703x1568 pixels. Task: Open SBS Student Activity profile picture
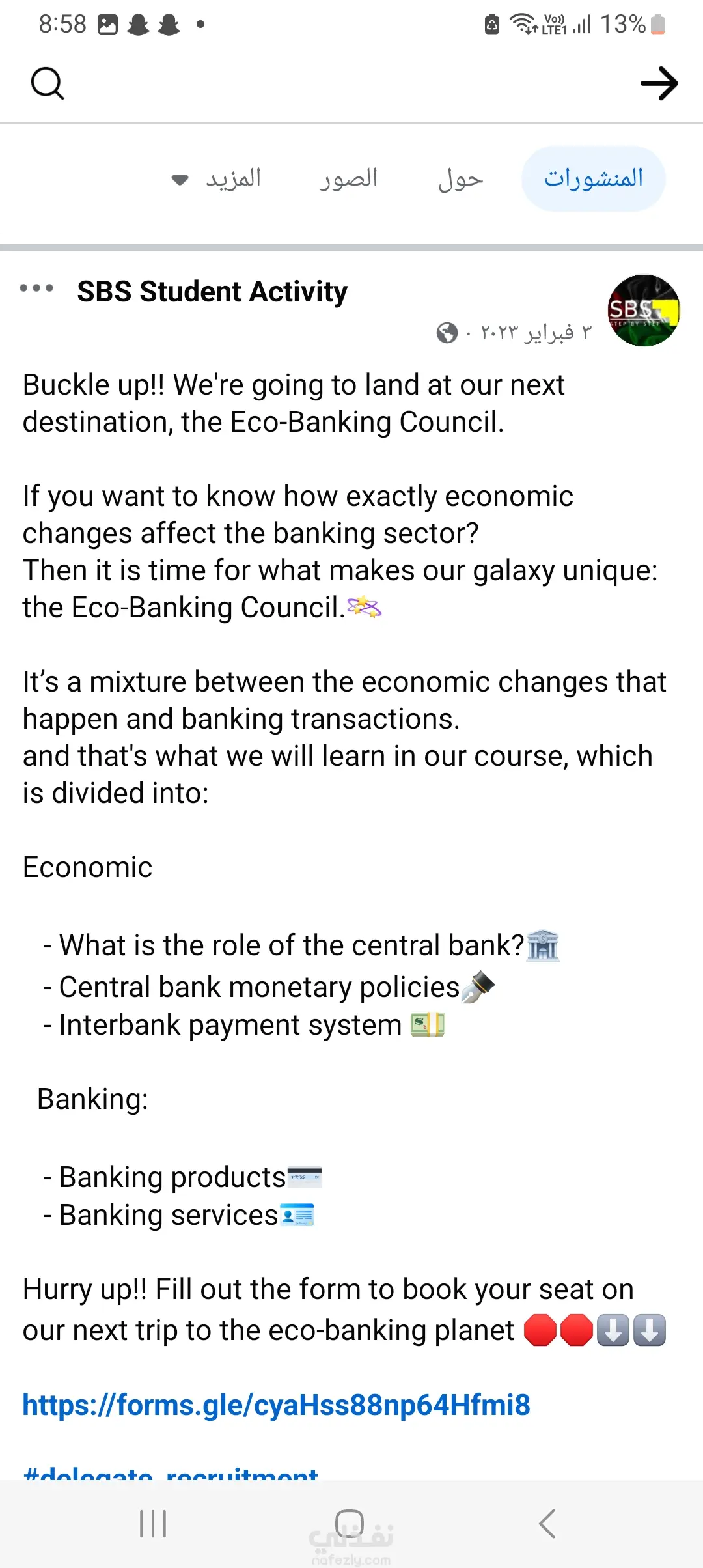(643, 311)
